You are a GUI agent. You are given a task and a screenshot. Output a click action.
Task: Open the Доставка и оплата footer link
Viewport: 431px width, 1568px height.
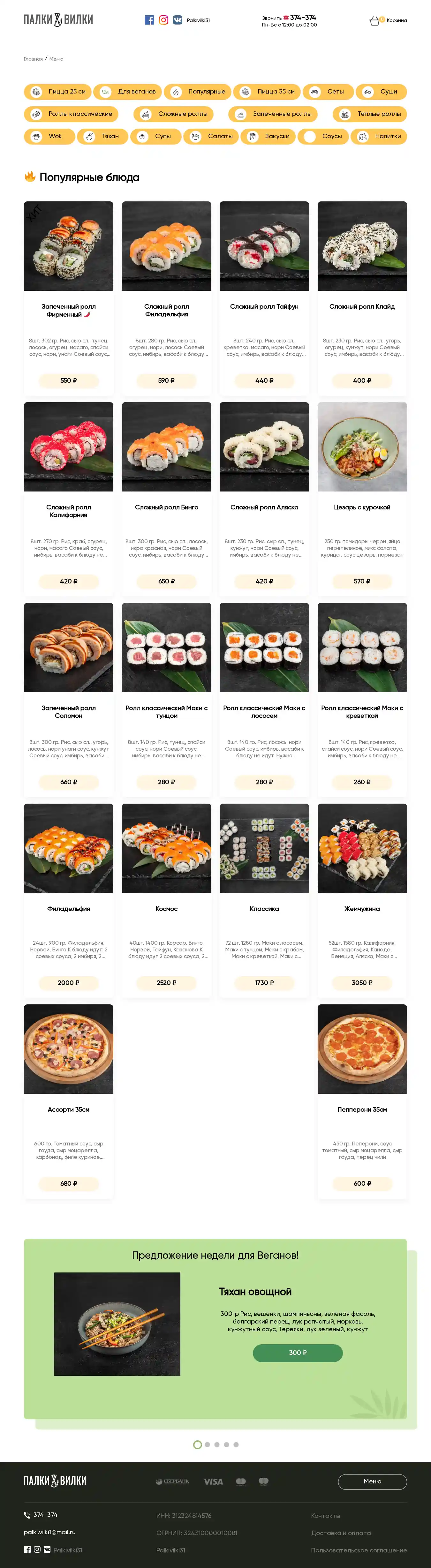pos(340,1533)
